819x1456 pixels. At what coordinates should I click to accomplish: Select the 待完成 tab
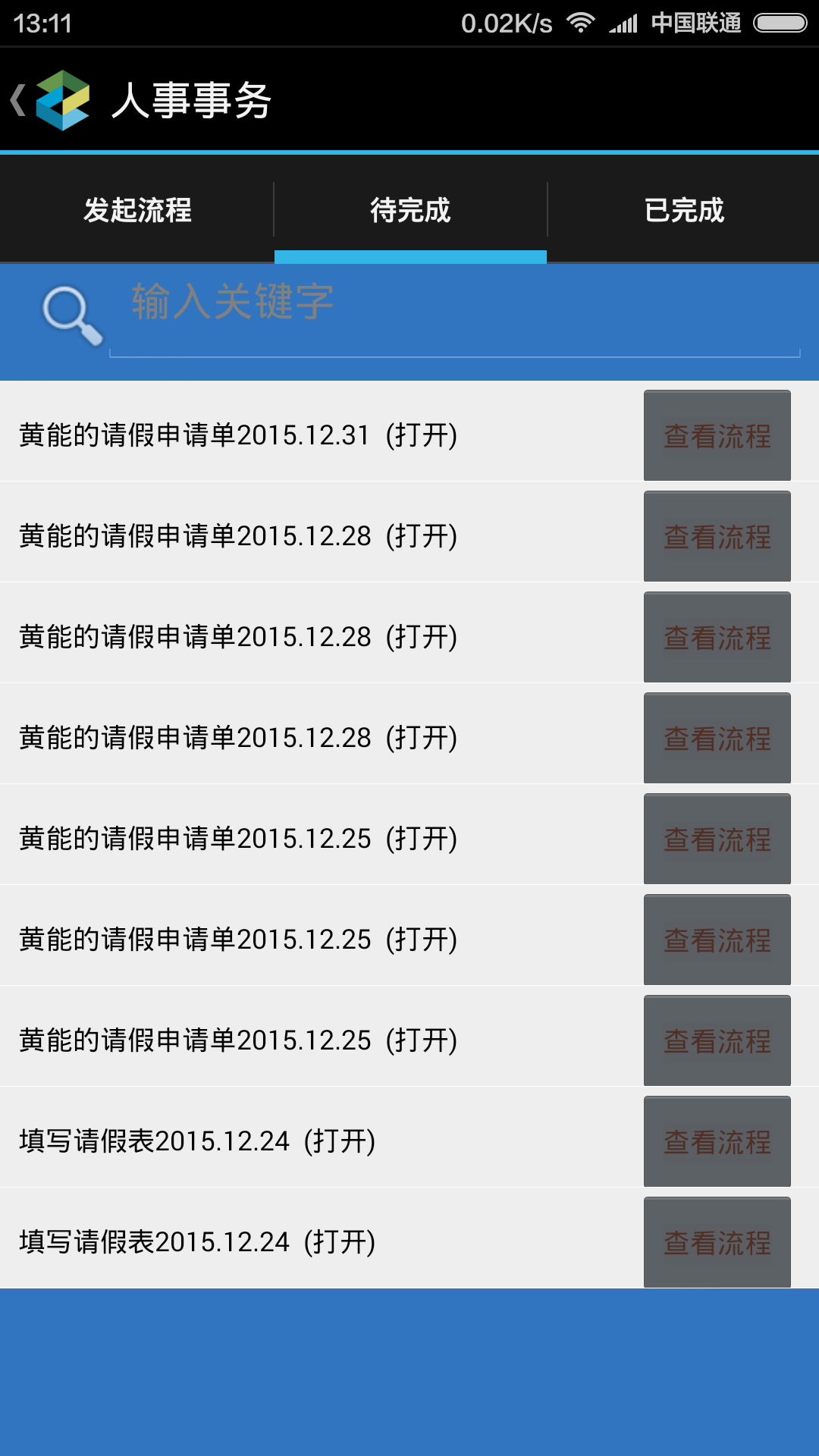click(409, 211)
